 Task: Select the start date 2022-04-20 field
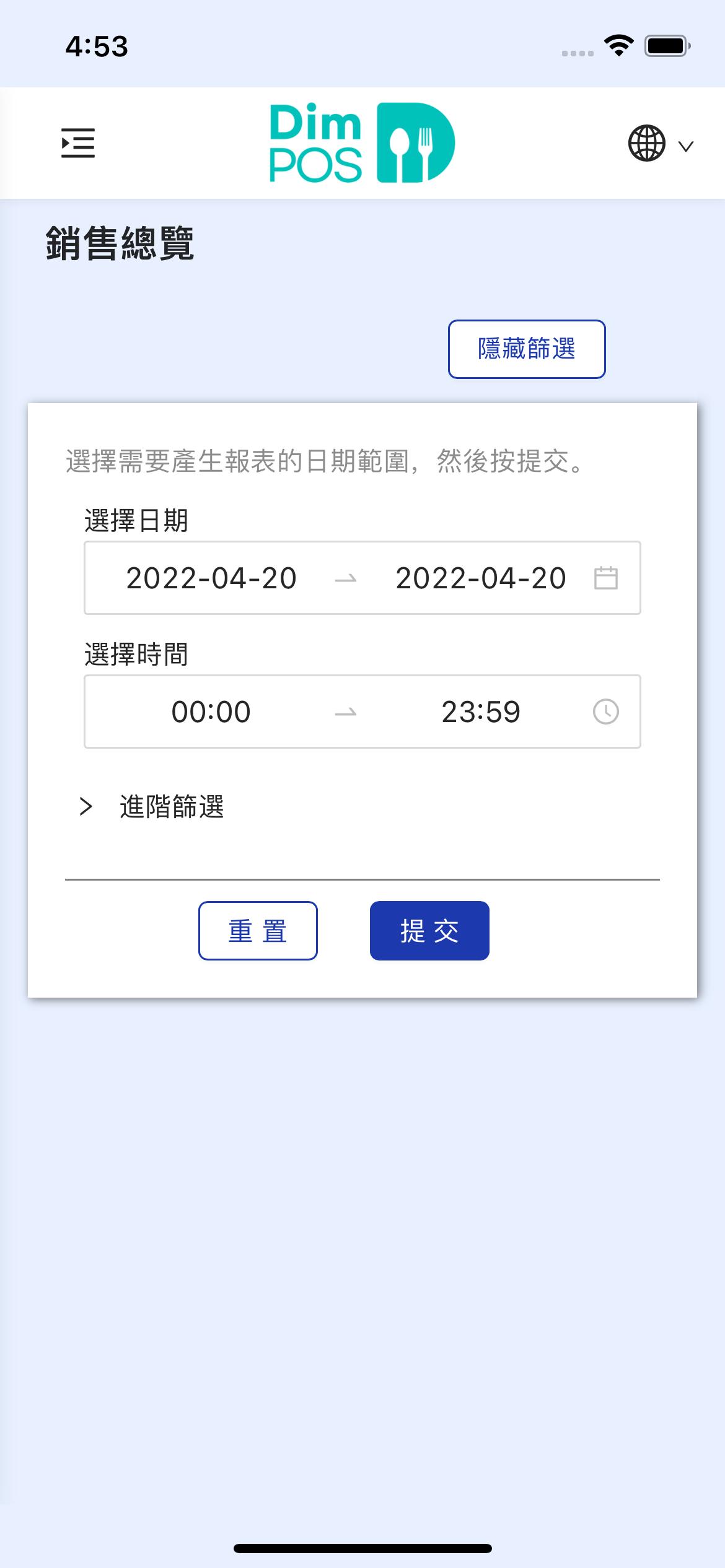pos(211,578)
